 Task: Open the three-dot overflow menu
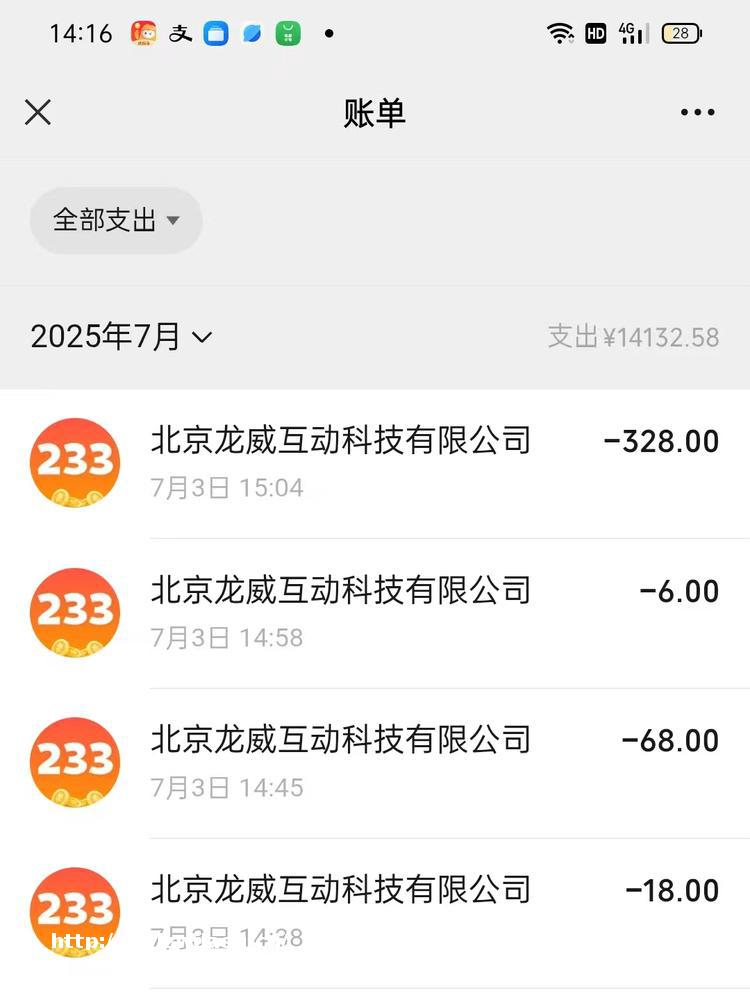[x=697, y=112]
